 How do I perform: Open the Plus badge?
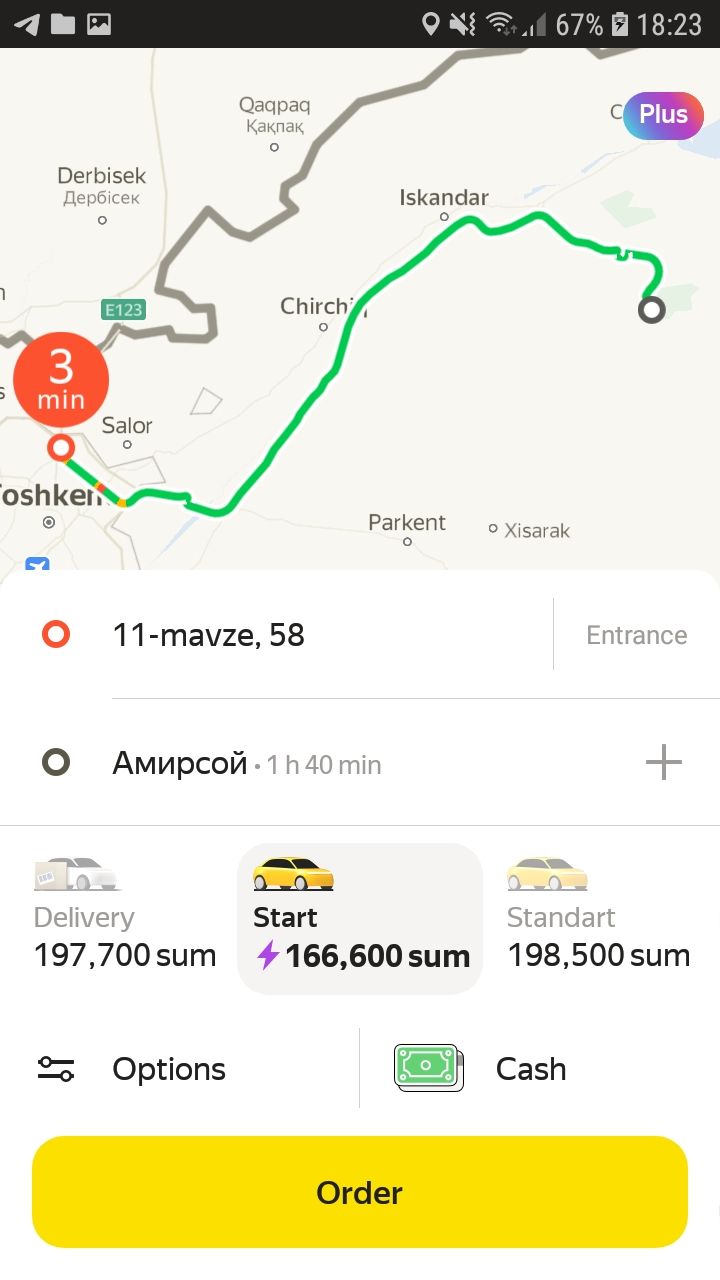coord(664,115)
